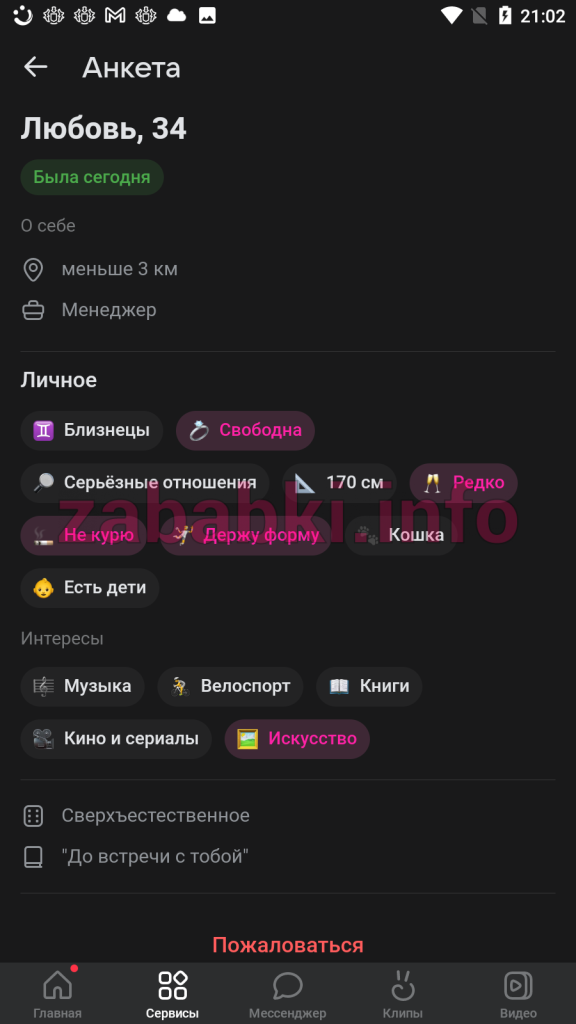Go back from the Анкета screen
576x1024 pixels.
click(x=36, y=67)
